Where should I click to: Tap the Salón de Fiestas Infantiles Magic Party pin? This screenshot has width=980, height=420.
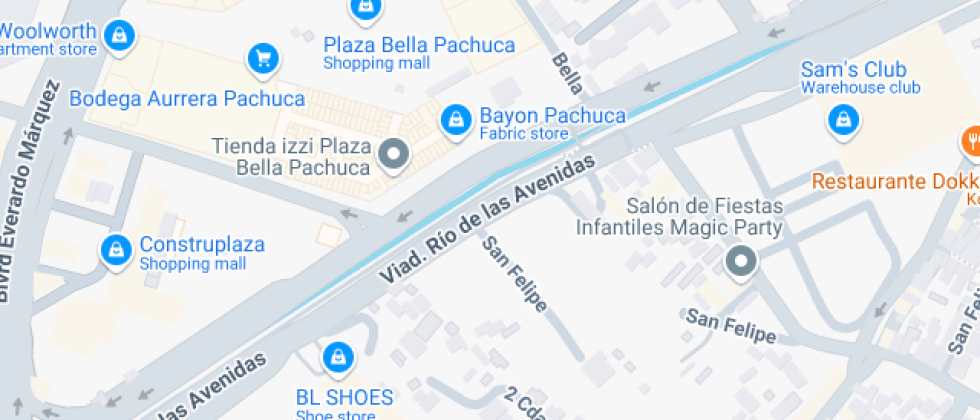pyautogui.click(x=741, y=263)
